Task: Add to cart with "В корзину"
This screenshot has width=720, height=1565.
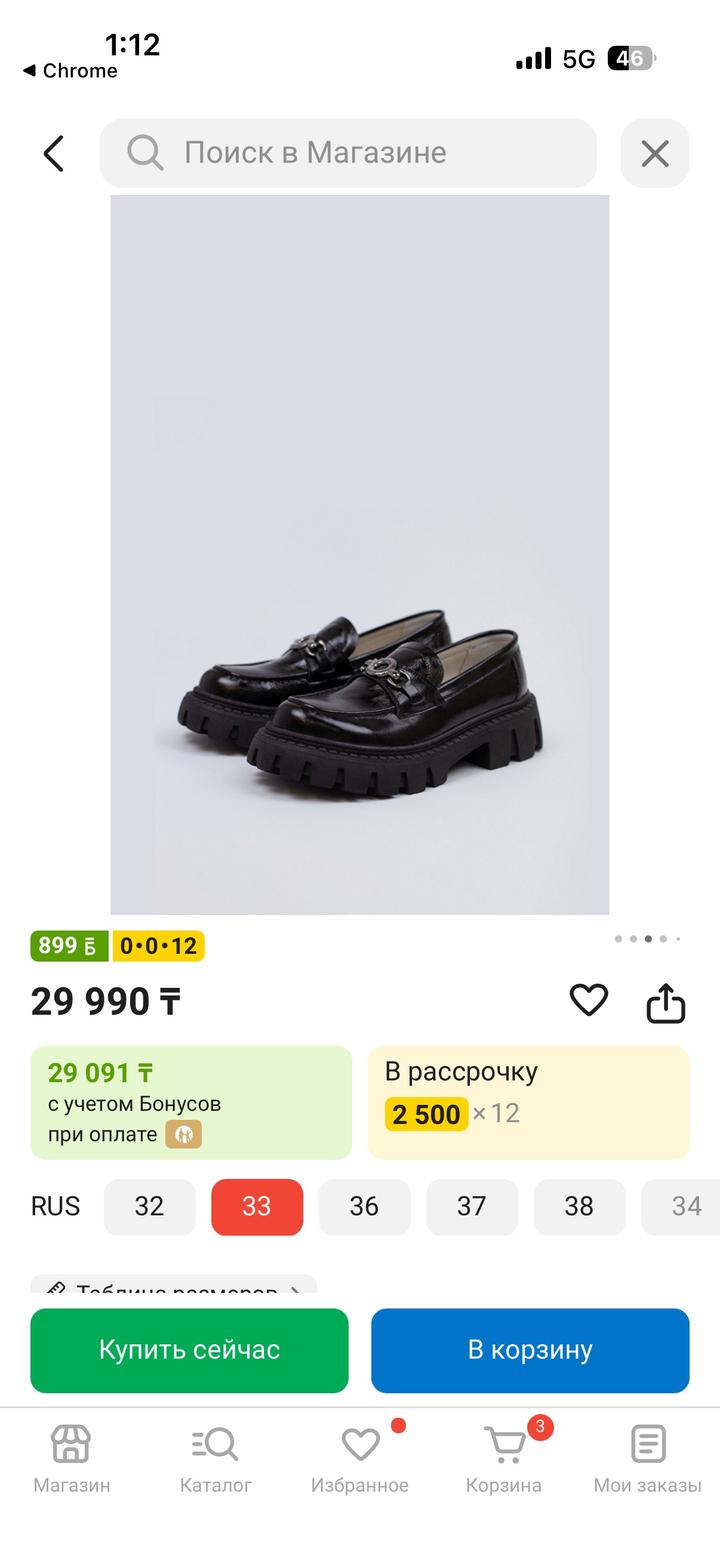Action: [x=530, y=1350]
